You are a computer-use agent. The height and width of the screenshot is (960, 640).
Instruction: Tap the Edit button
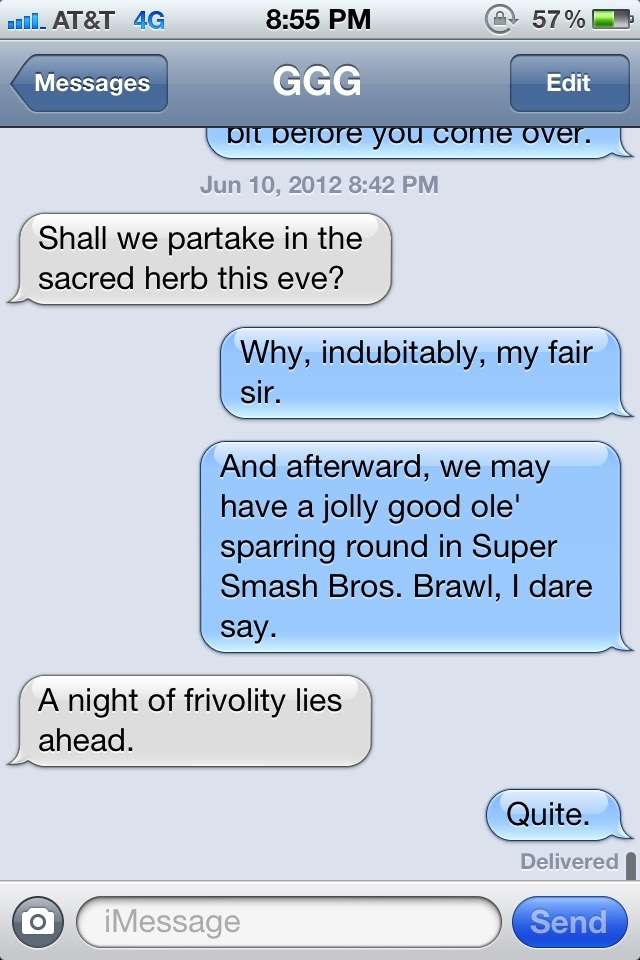(x=567, y=83)
